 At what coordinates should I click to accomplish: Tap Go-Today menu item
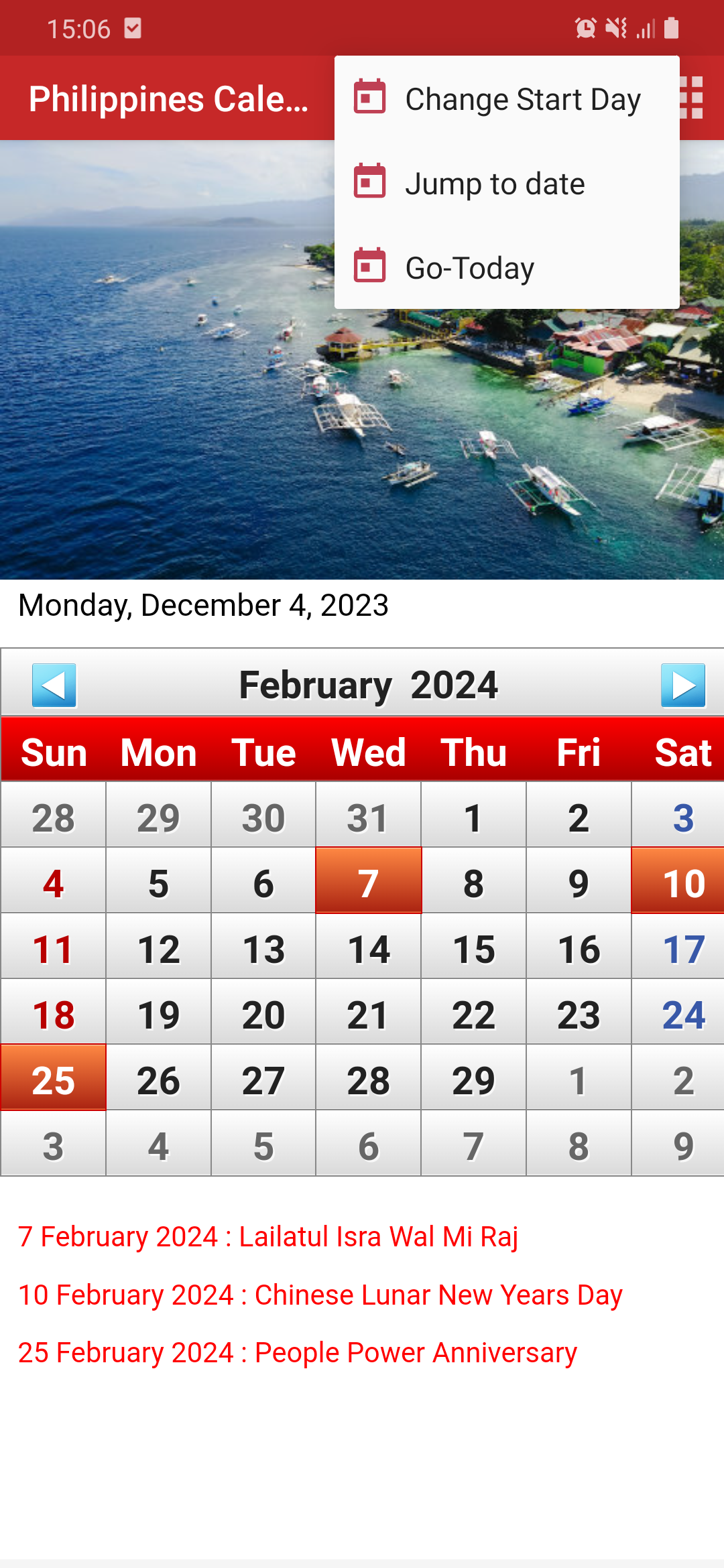[x=507, y=268]
